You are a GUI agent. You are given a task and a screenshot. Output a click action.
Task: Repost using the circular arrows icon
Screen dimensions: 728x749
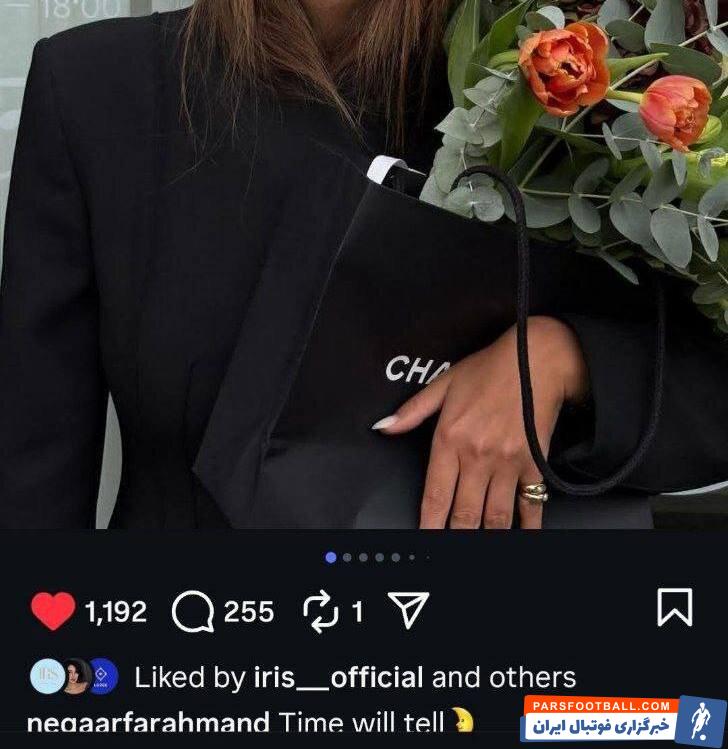[x=321, y=612]
